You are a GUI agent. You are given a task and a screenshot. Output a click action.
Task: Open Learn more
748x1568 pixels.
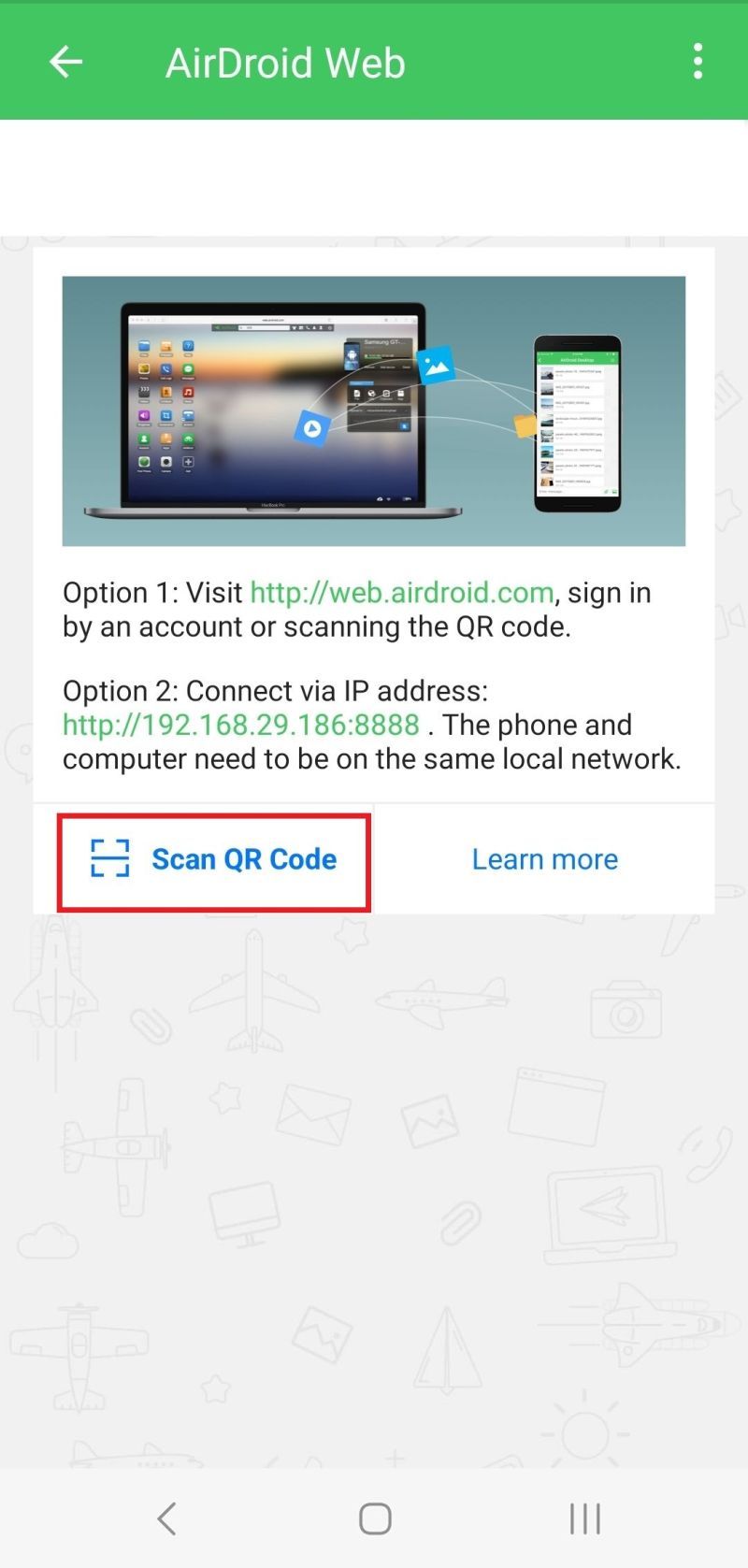point(544,859)
